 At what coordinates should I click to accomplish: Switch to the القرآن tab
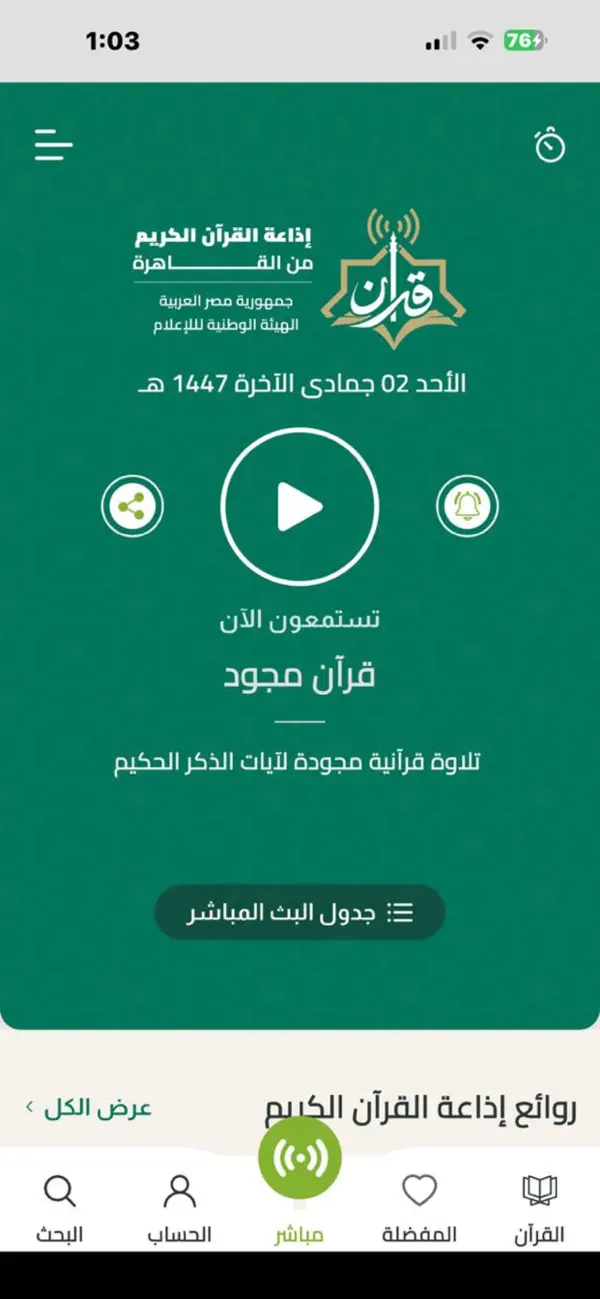click(540, 1208)
